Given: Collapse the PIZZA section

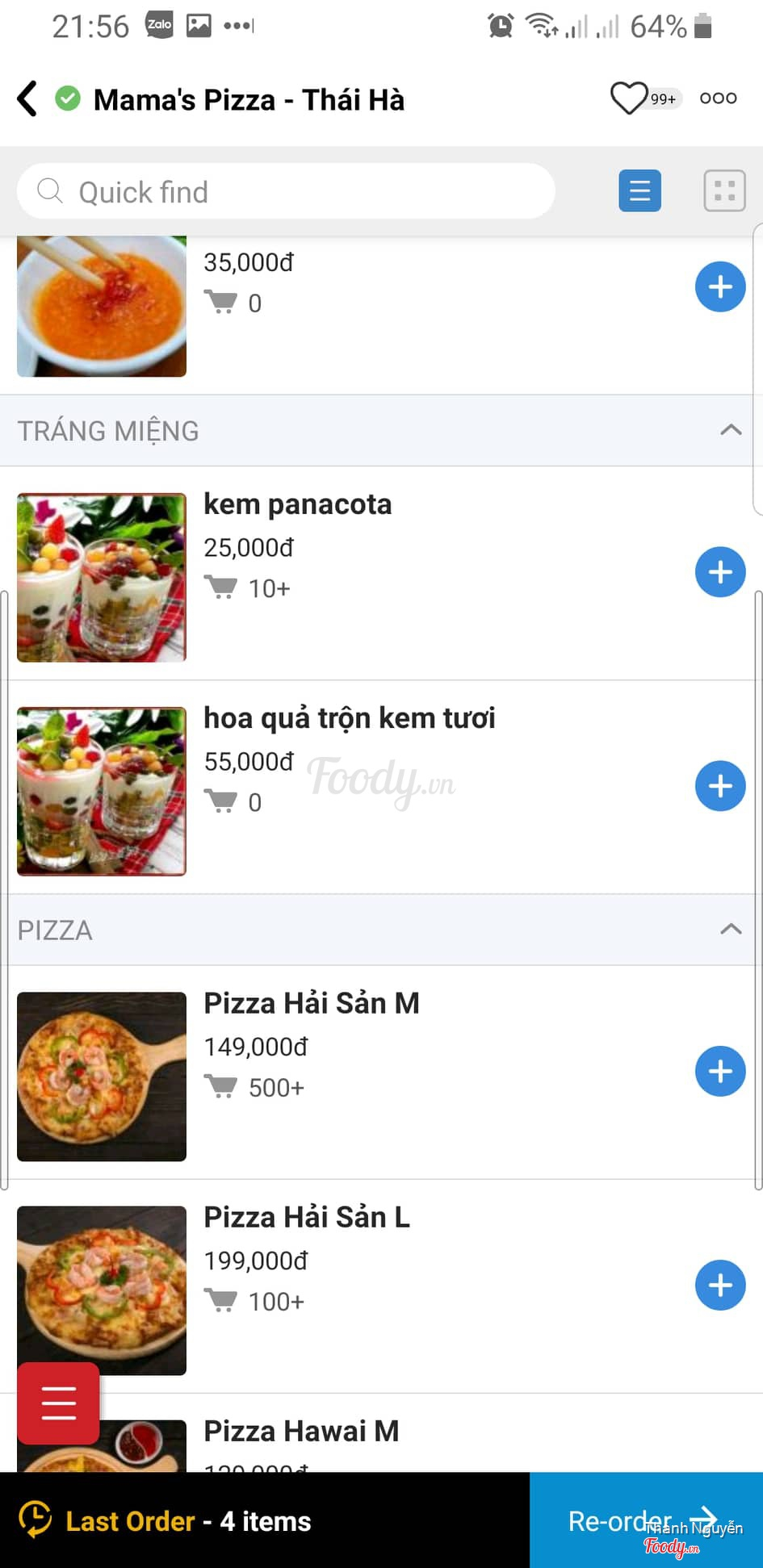Looking at the screenshot, I should [730, 929].
